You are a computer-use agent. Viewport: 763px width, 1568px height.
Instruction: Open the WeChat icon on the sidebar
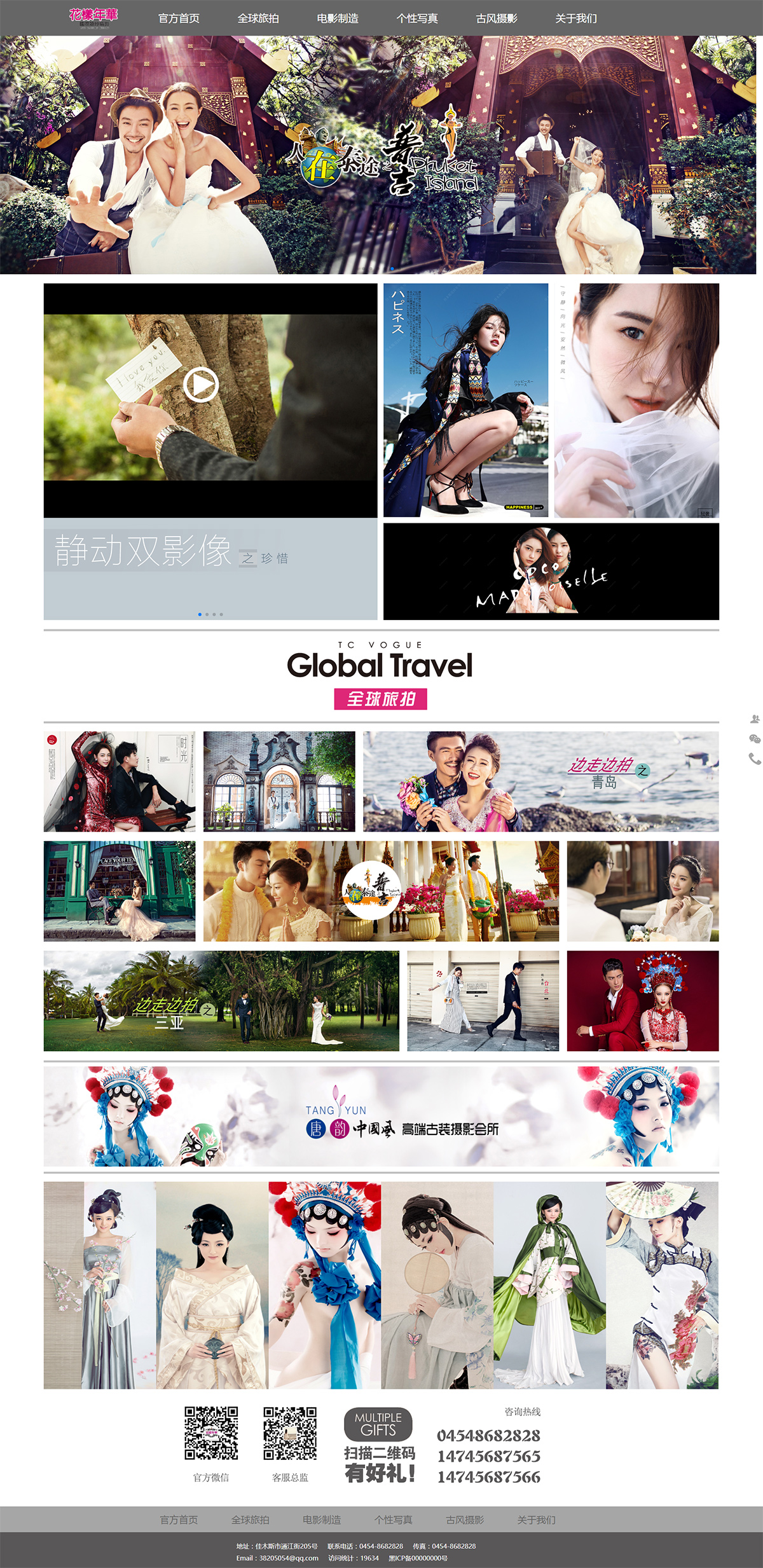(x=755, y=739)
